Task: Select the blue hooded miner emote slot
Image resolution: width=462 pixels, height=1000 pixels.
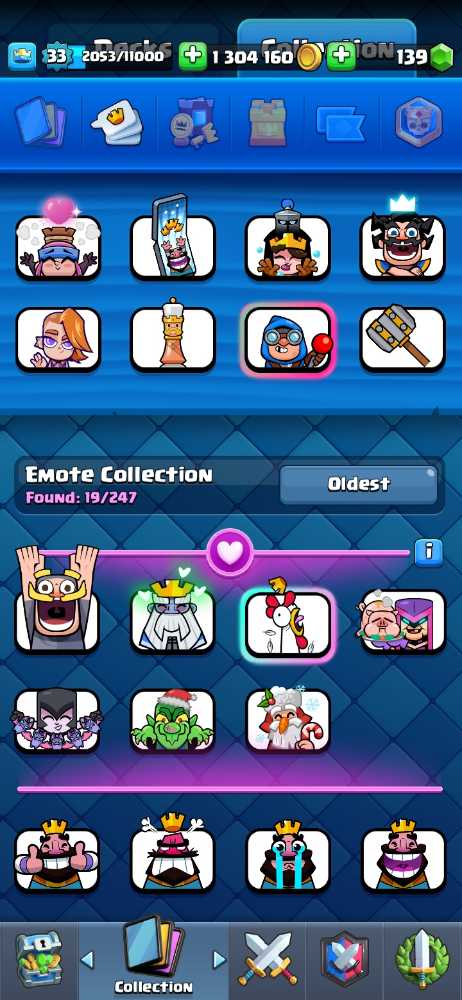Action: [287, 339]
